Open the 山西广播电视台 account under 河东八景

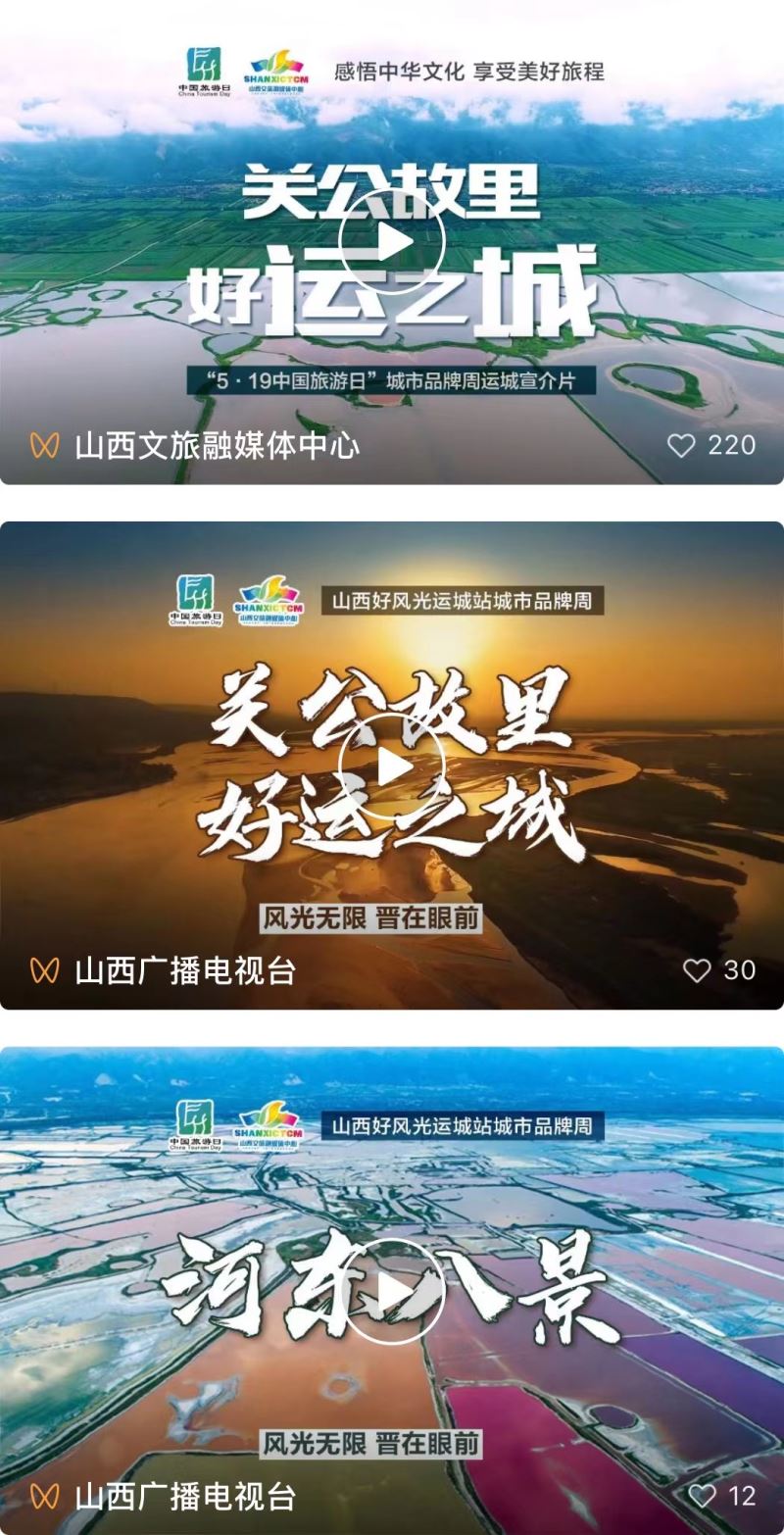pos(185,1497)
